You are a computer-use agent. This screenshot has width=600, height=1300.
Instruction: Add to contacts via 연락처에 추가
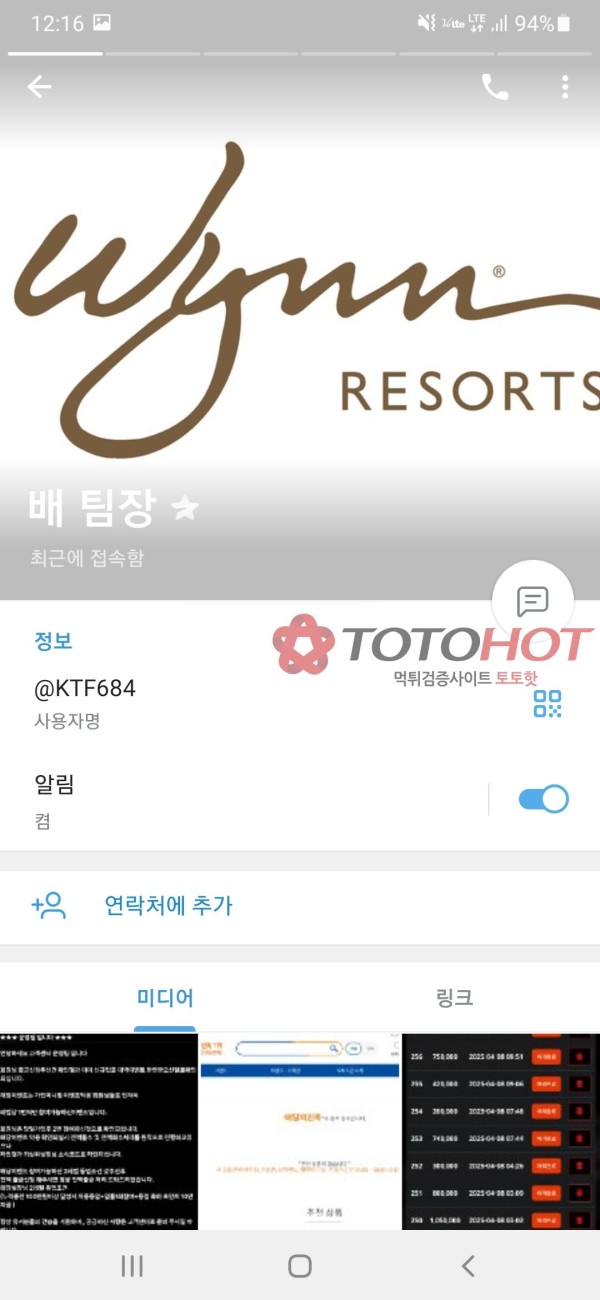tap(168, 906)
